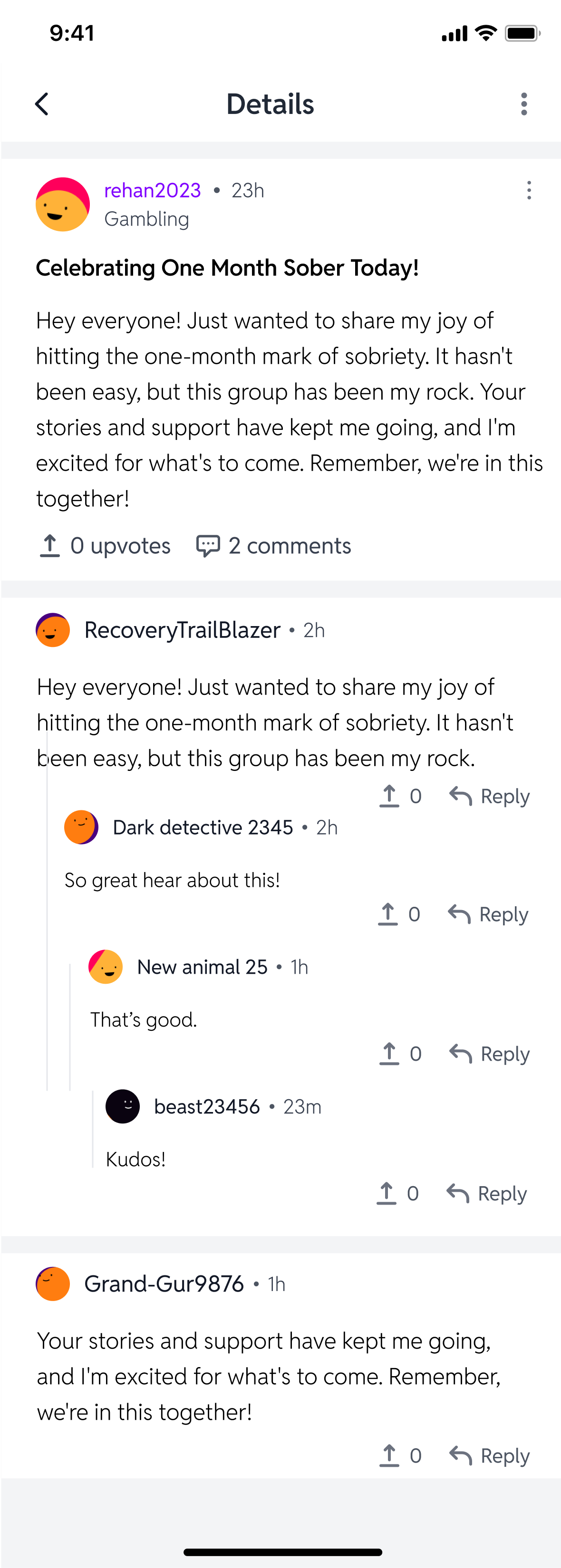Reply to Dark detective 2345
This screenshot has height=1568, width=561.
click(x=489, y=914)
